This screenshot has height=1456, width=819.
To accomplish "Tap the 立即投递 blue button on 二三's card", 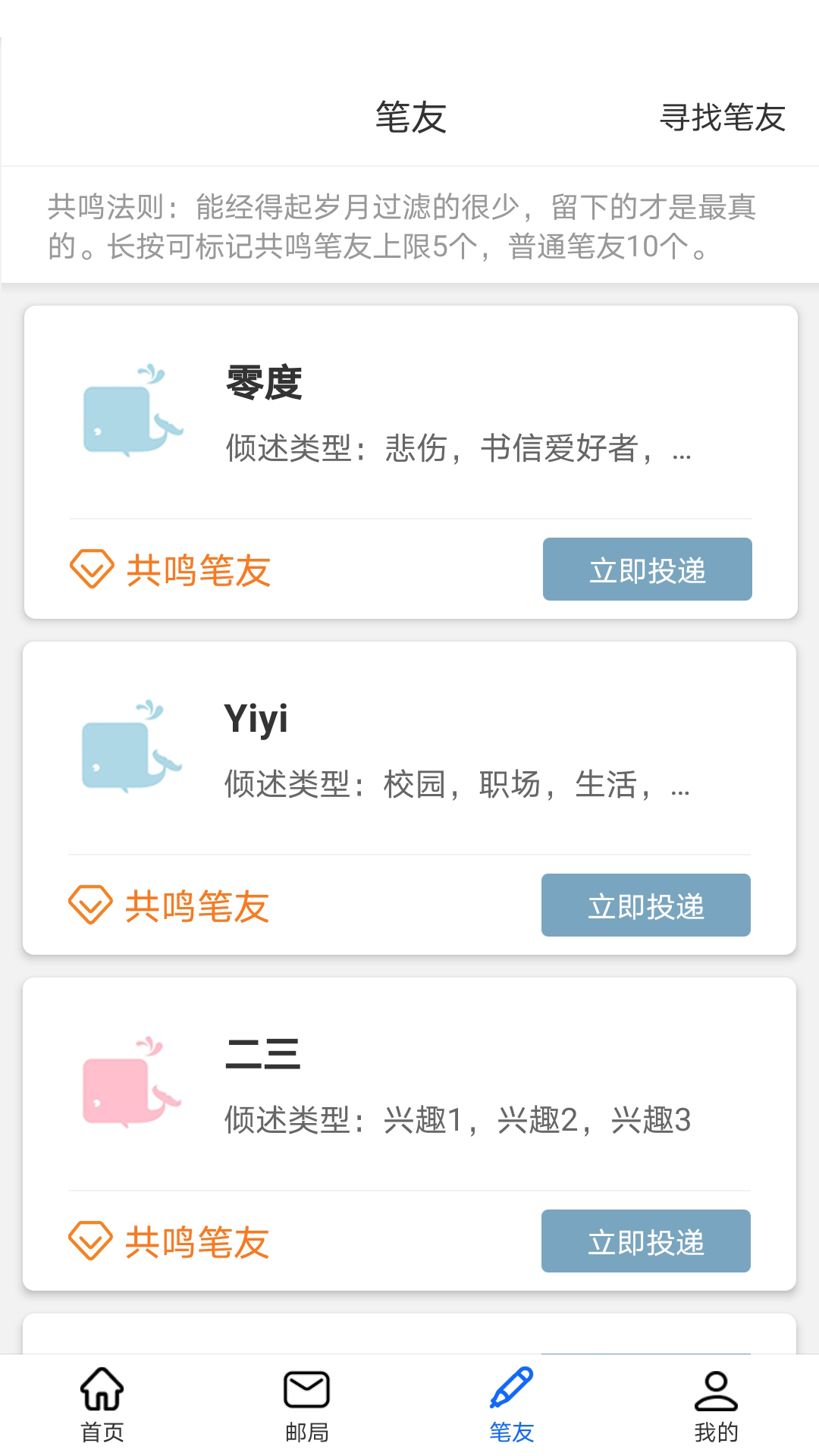I will pyautogui.click(x=646, y=1241).
